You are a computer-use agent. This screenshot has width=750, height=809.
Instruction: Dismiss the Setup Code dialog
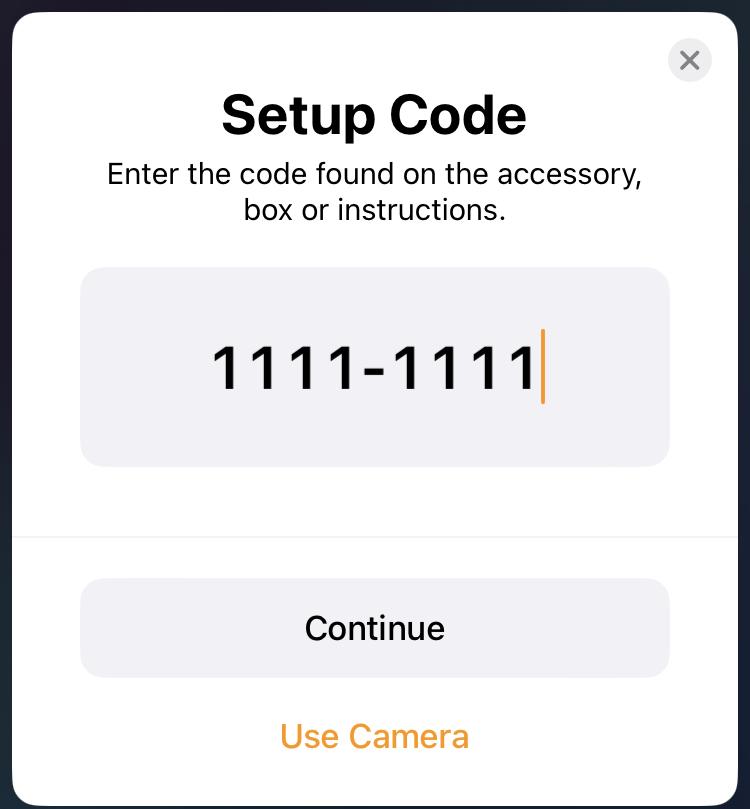click(x=689, y=60)
